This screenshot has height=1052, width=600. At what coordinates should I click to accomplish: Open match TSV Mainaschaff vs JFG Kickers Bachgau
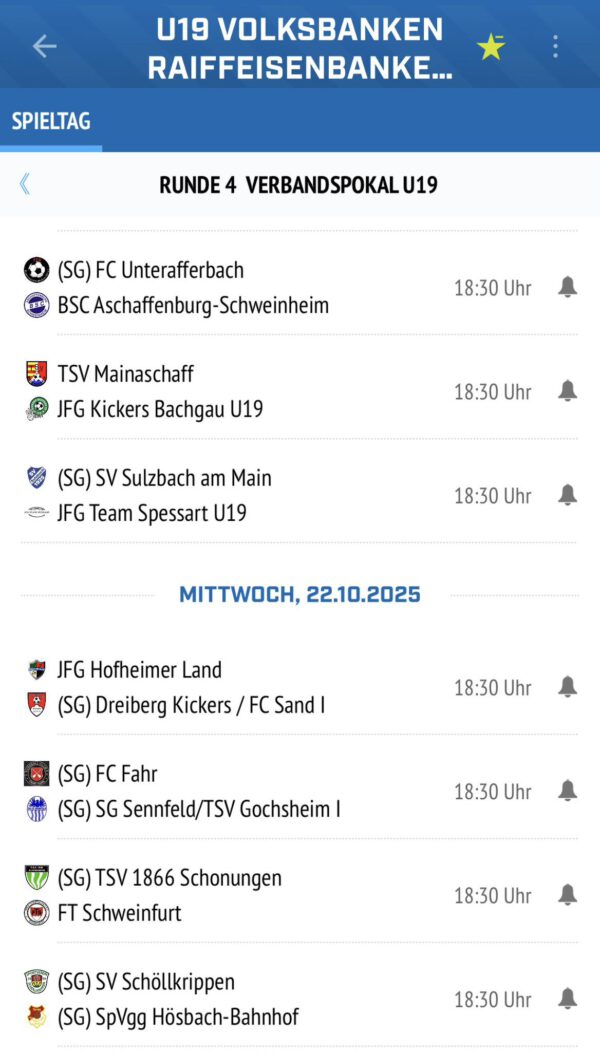230,391
